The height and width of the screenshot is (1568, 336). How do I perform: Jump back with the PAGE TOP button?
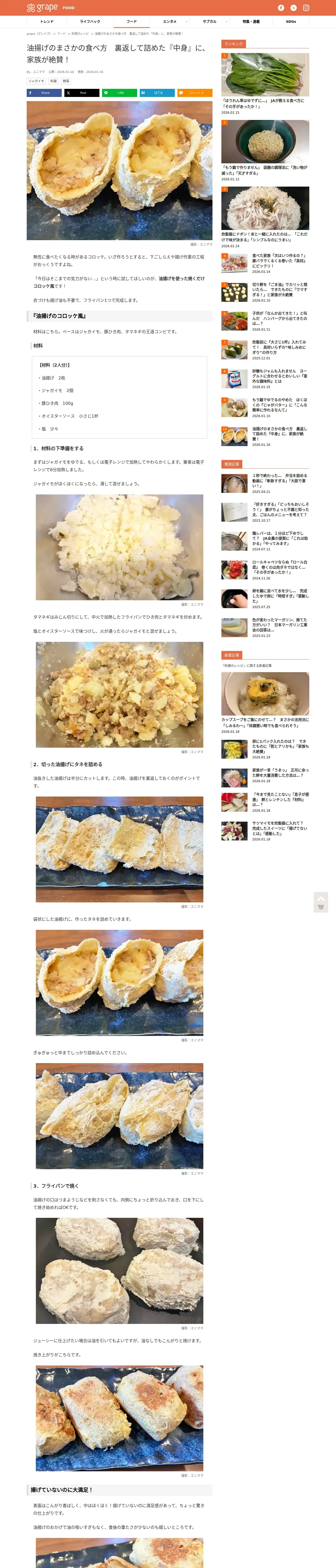321,902
